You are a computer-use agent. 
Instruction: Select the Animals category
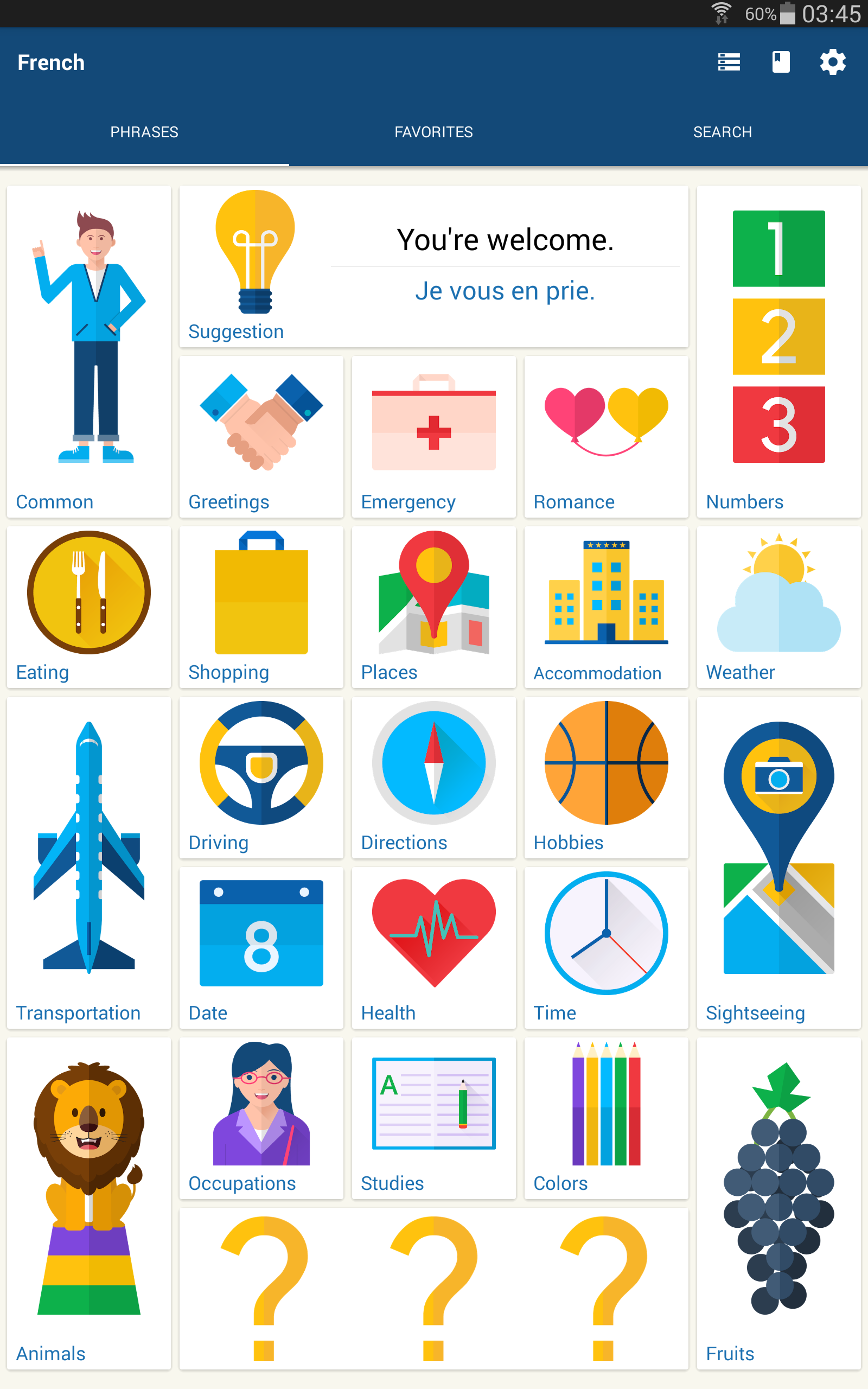click(x=88, y=1200)
